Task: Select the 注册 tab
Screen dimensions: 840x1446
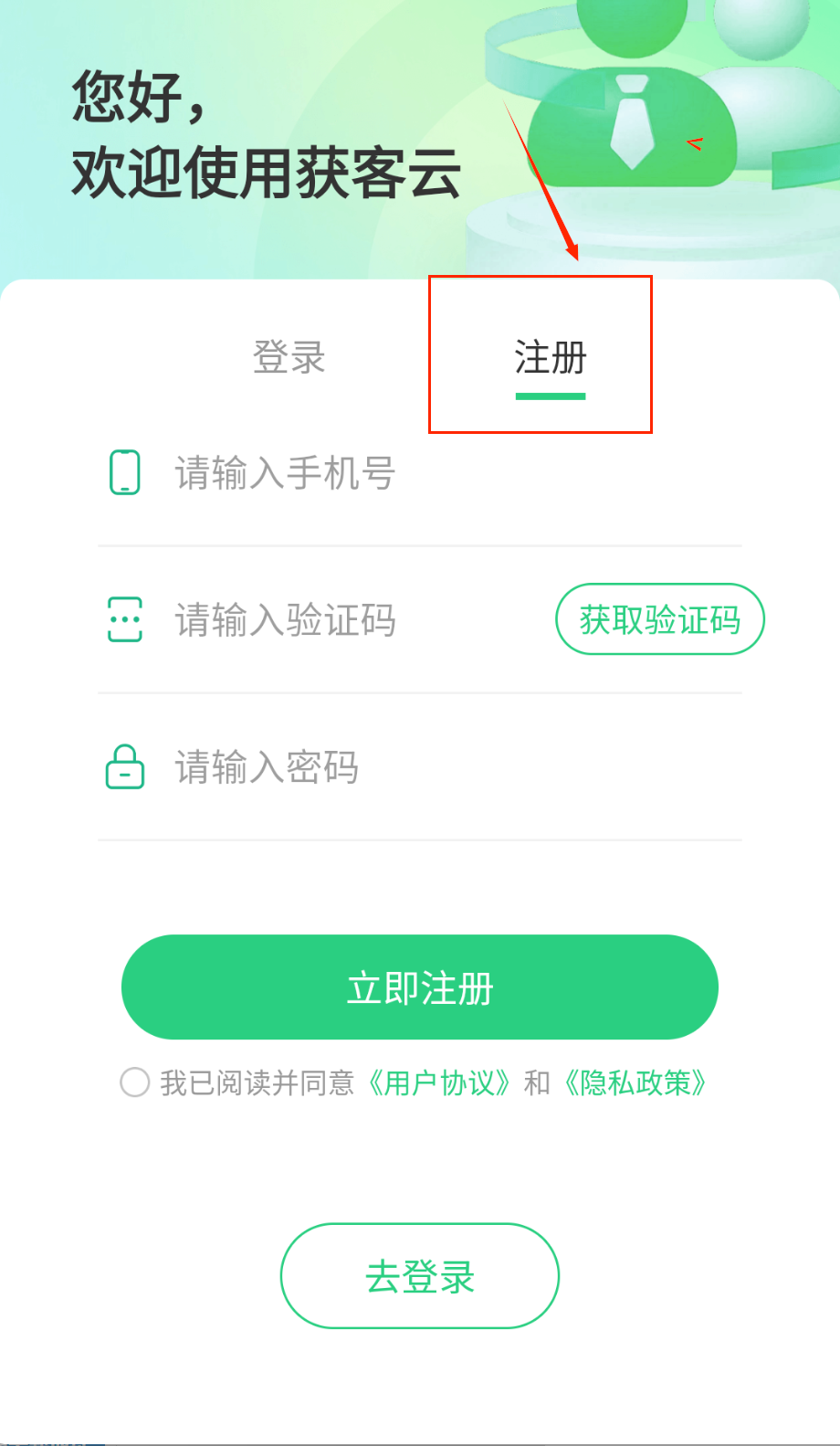Action: (550, 357)
